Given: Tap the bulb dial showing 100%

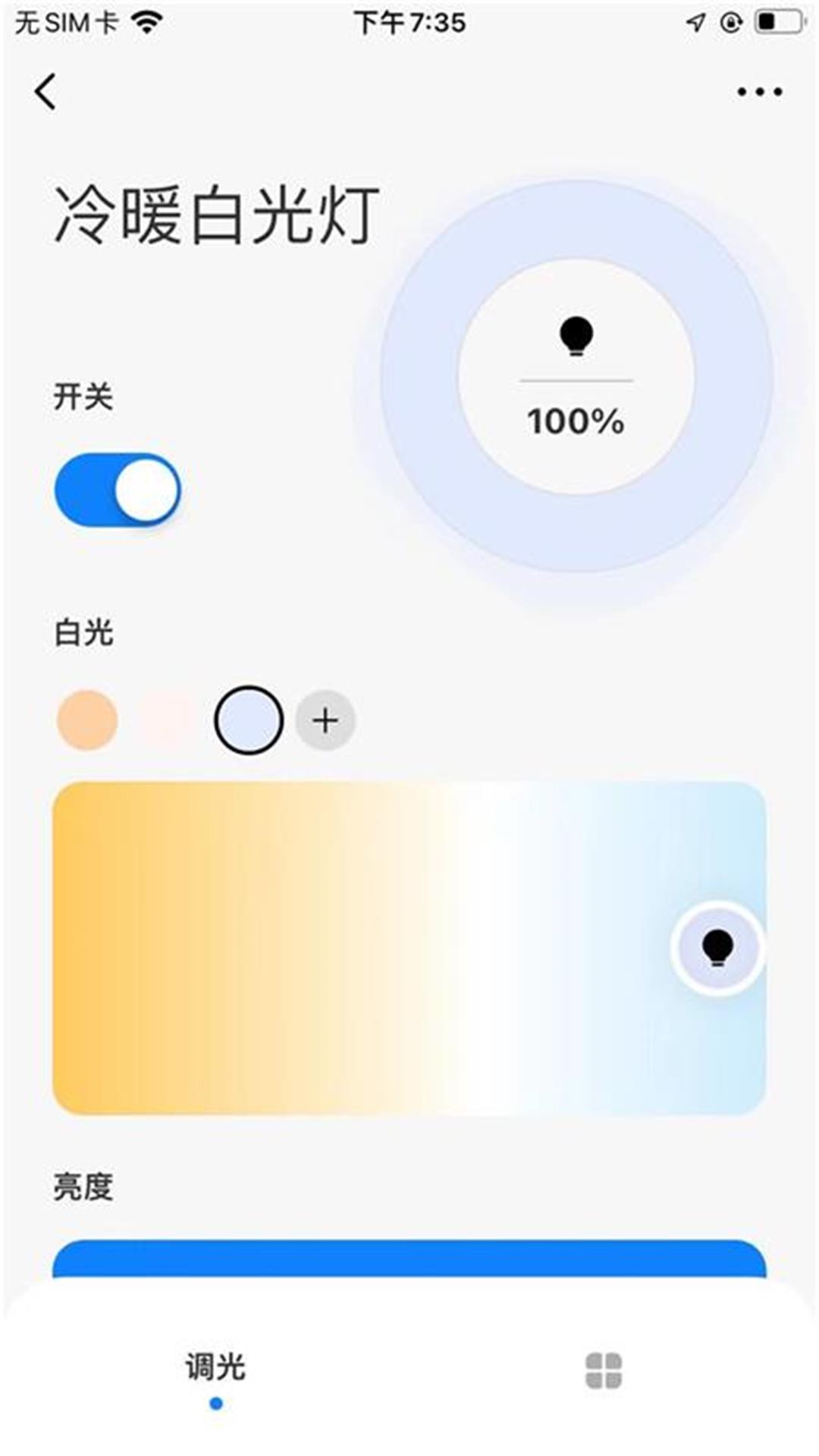Looking at the screenshot, I should tap(576, 377).
